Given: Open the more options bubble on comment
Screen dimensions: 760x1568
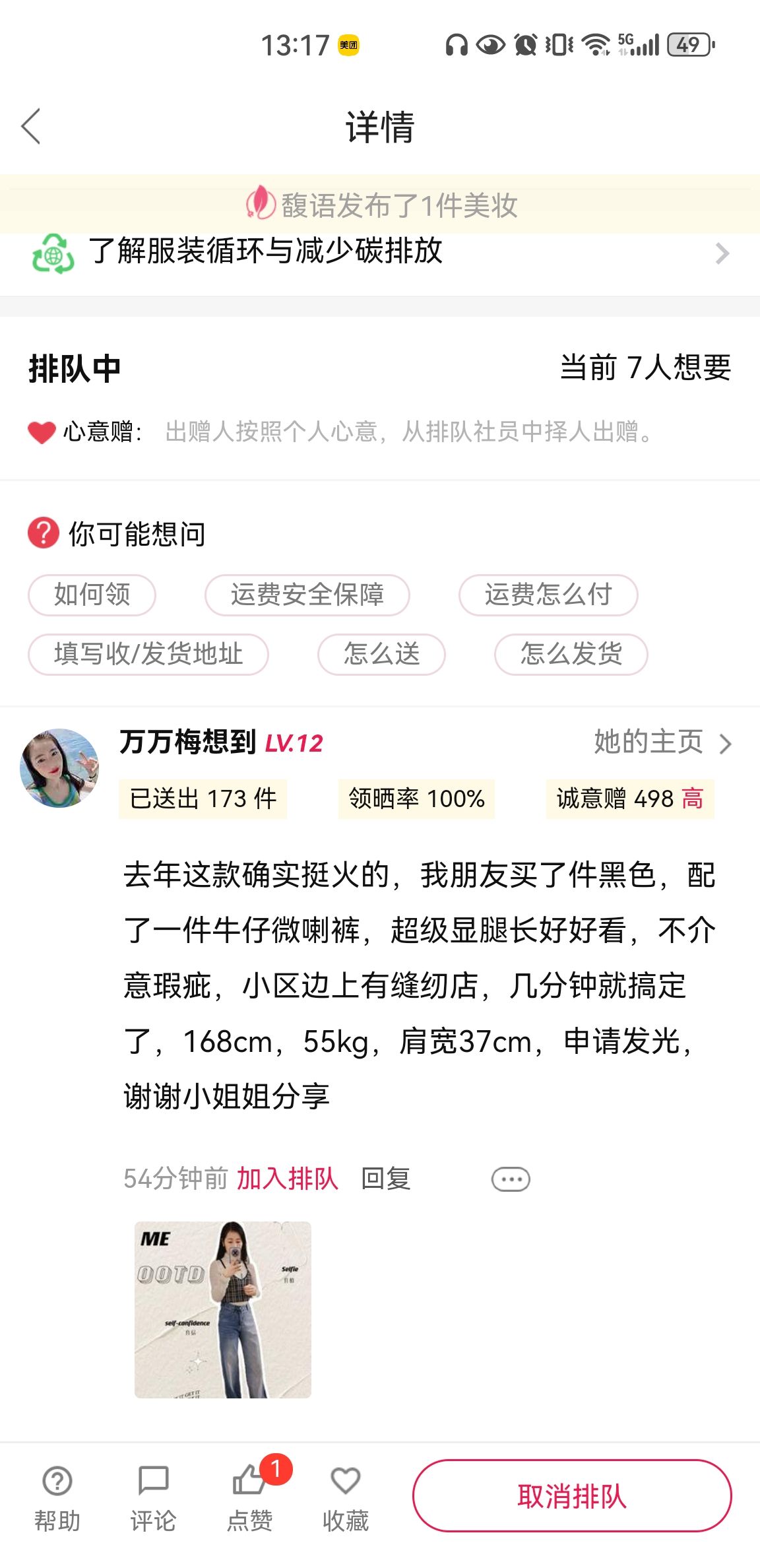Looking at the screenshot, I should click(511, 1179).
